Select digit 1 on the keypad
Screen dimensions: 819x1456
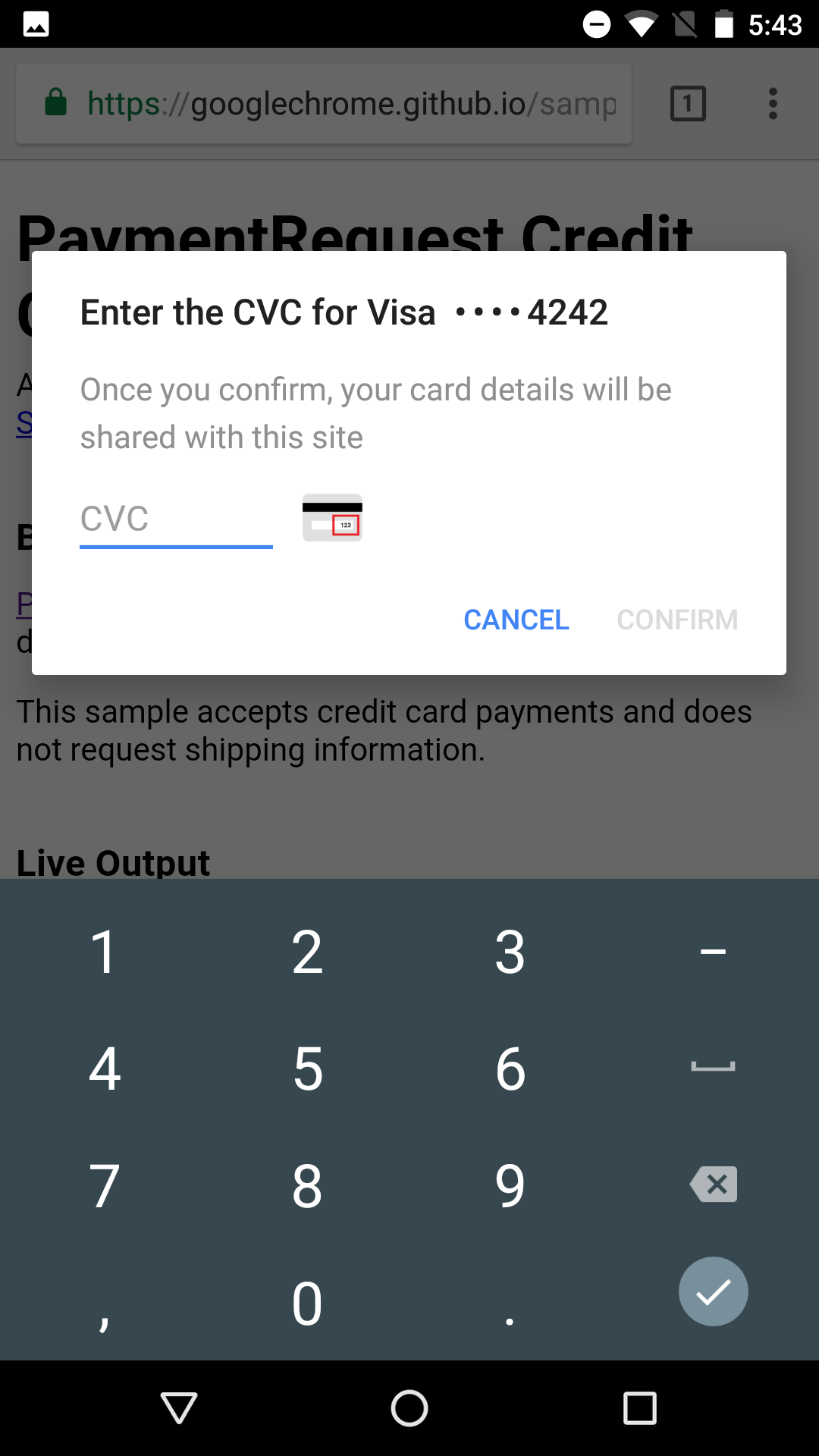[105, 952]
